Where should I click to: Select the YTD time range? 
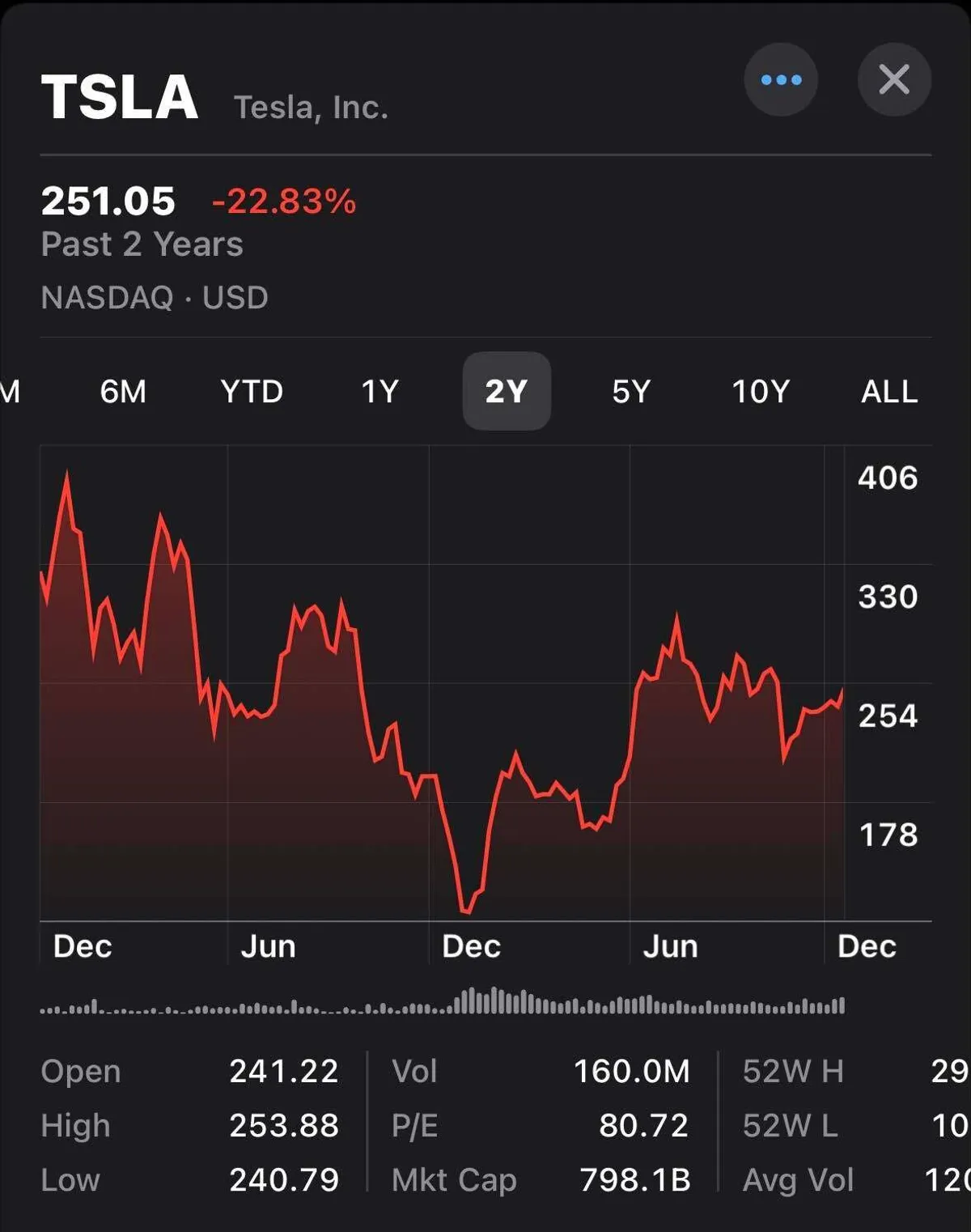[252, 392]
